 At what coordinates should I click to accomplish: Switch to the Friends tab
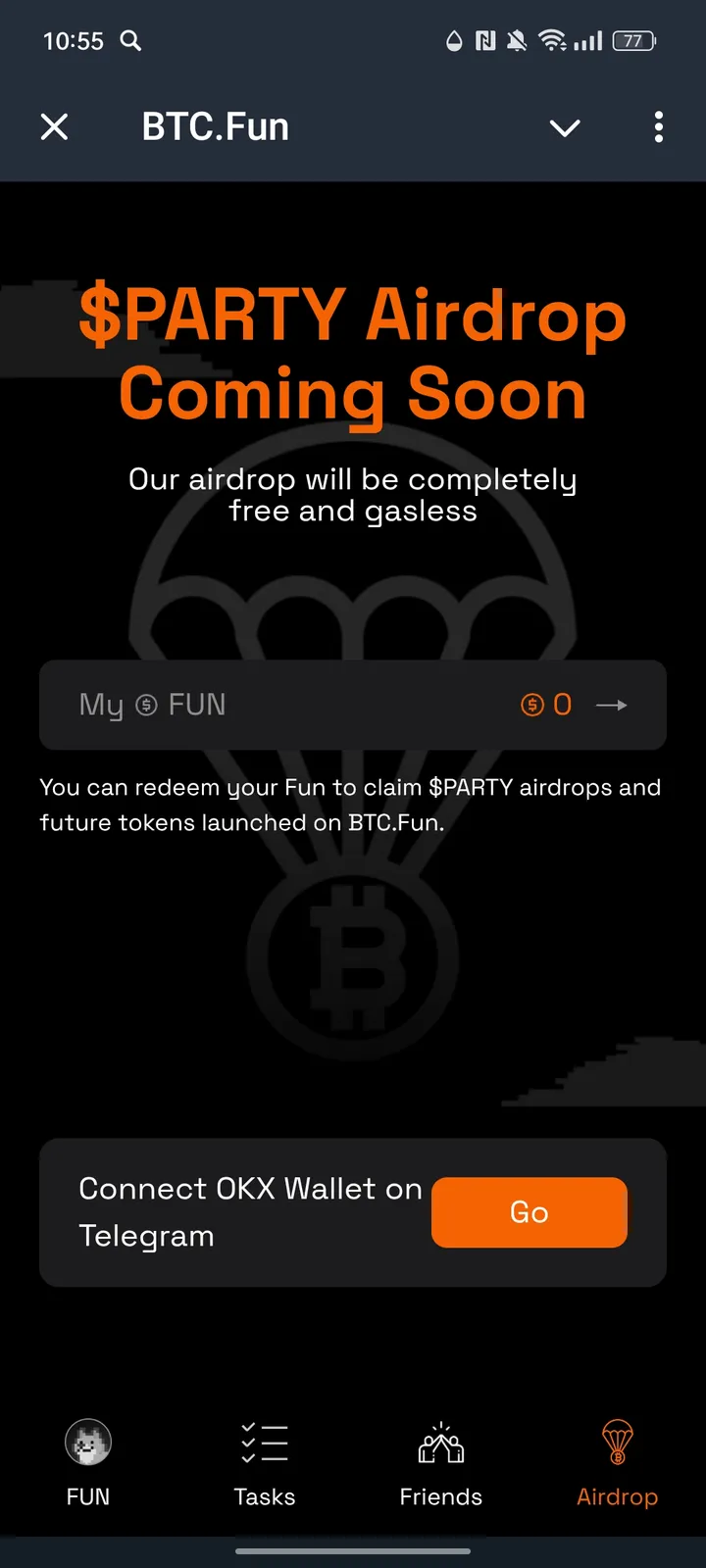point(440,1465)
